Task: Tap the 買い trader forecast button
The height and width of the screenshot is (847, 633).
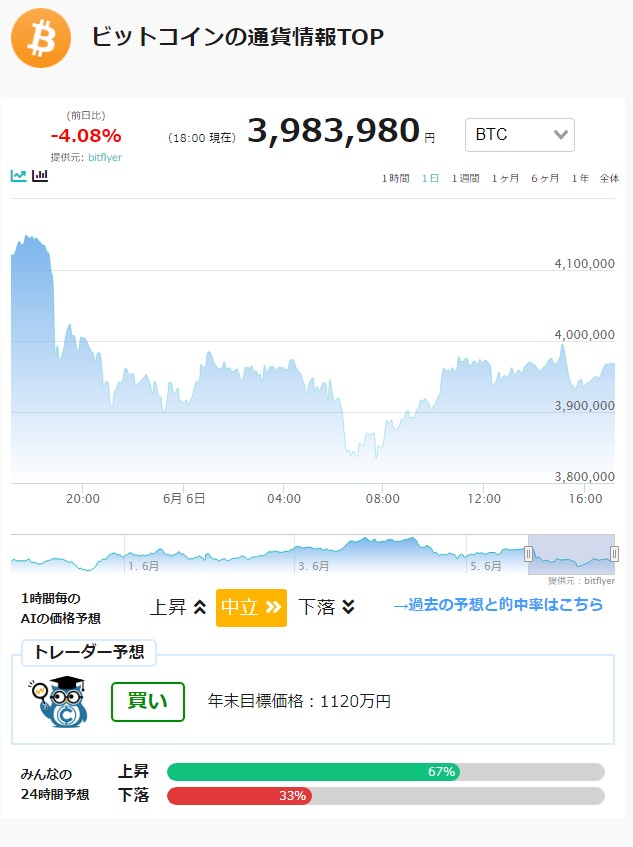Action: click(148, 702)
